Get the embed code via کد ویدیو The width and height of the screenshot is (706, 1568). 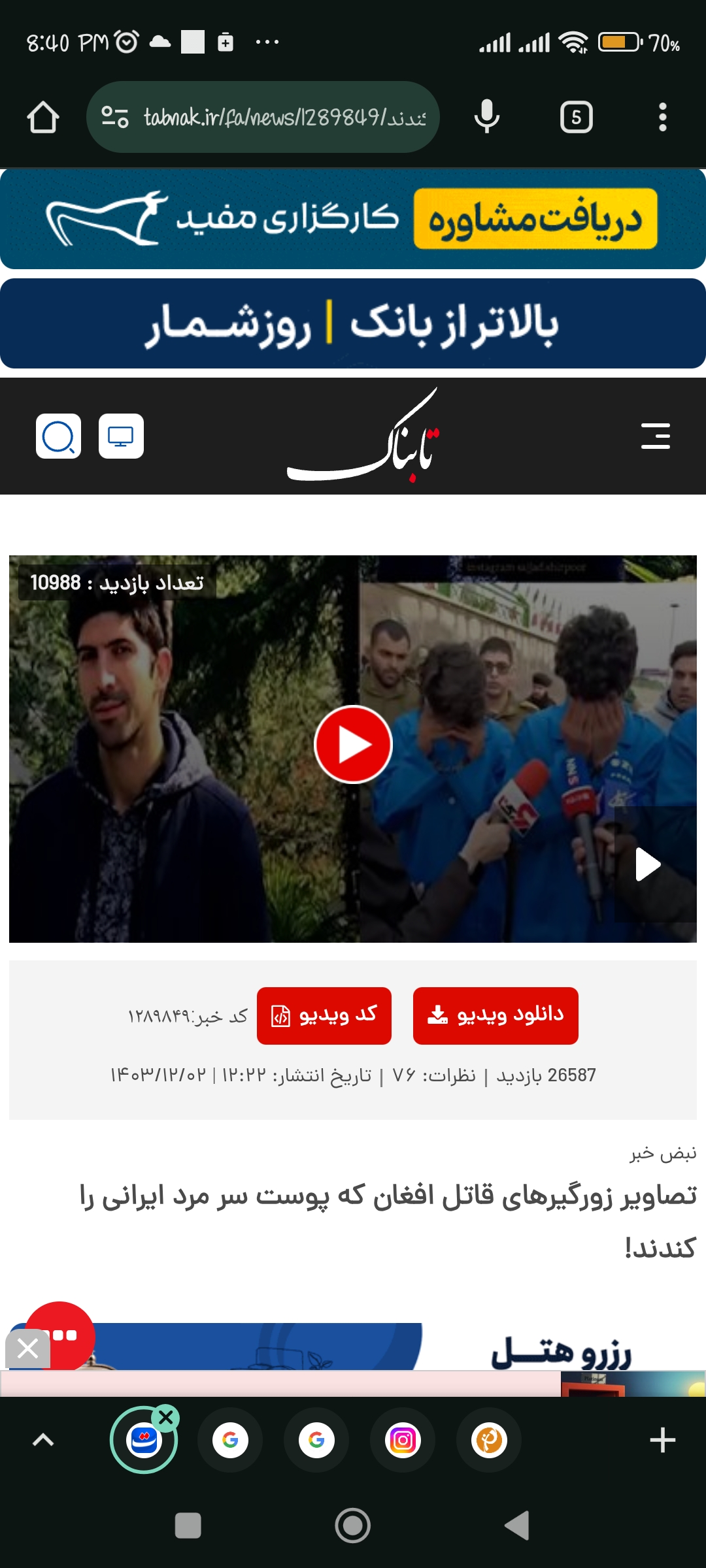(324, 1015)
